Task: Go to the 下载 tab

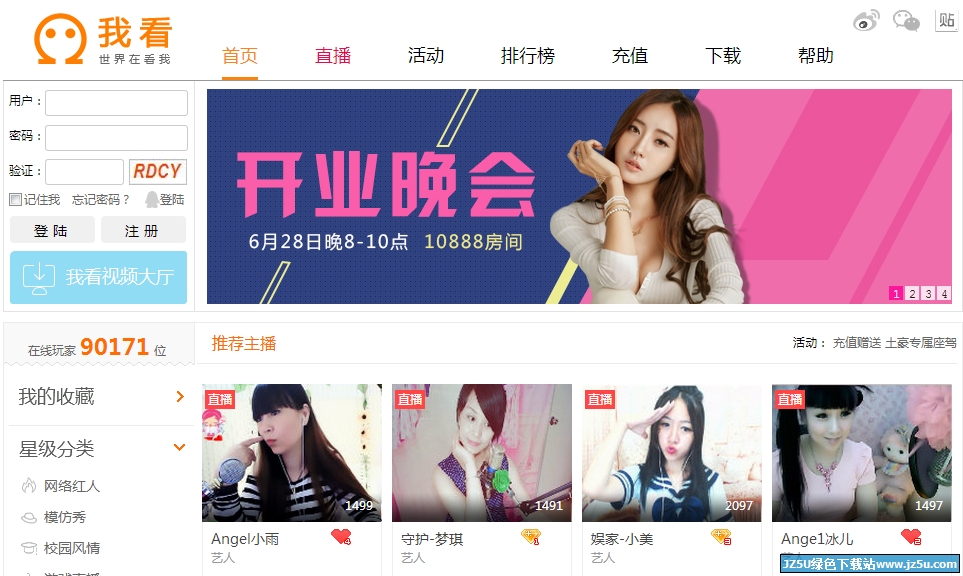Action: (723, 56)
